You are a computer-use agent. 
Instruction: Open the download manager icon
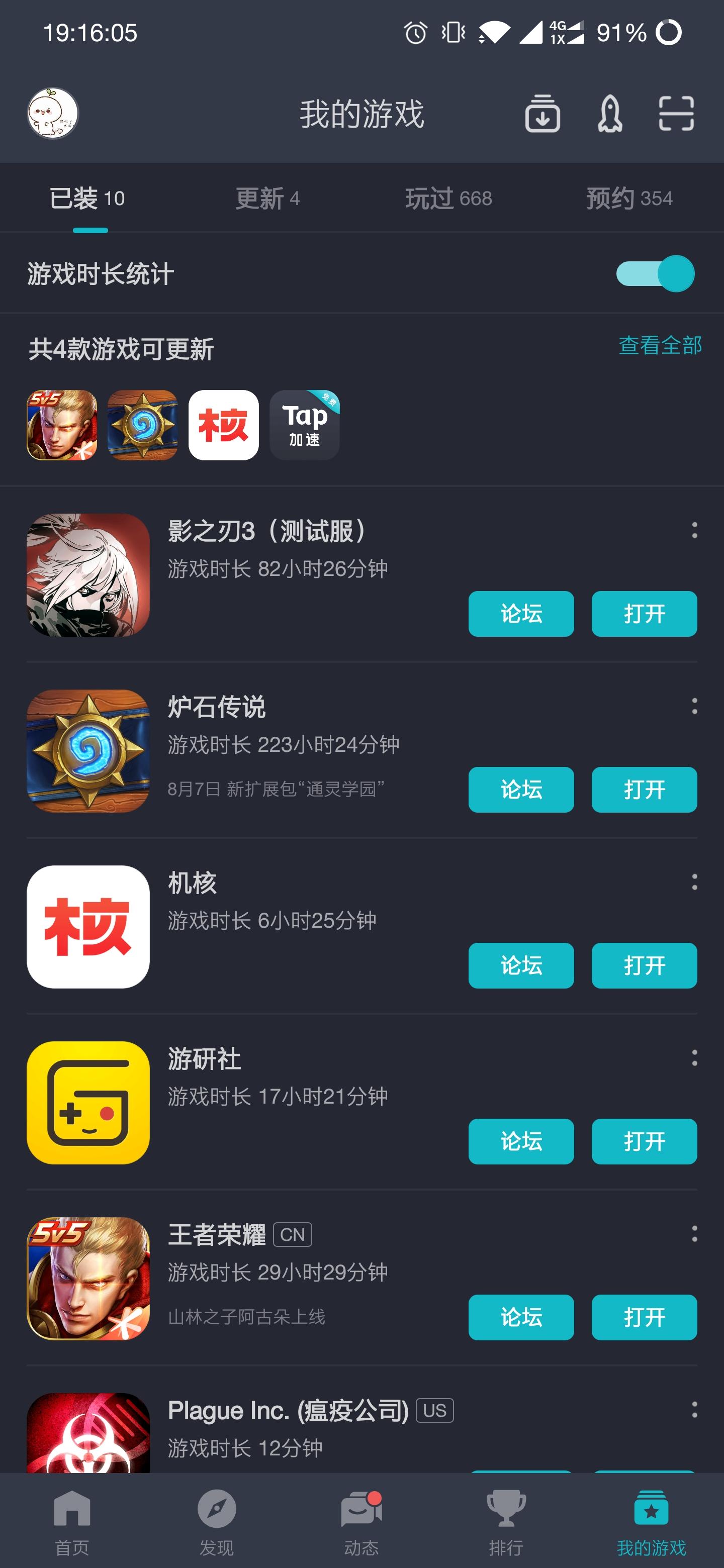[542, 114]
